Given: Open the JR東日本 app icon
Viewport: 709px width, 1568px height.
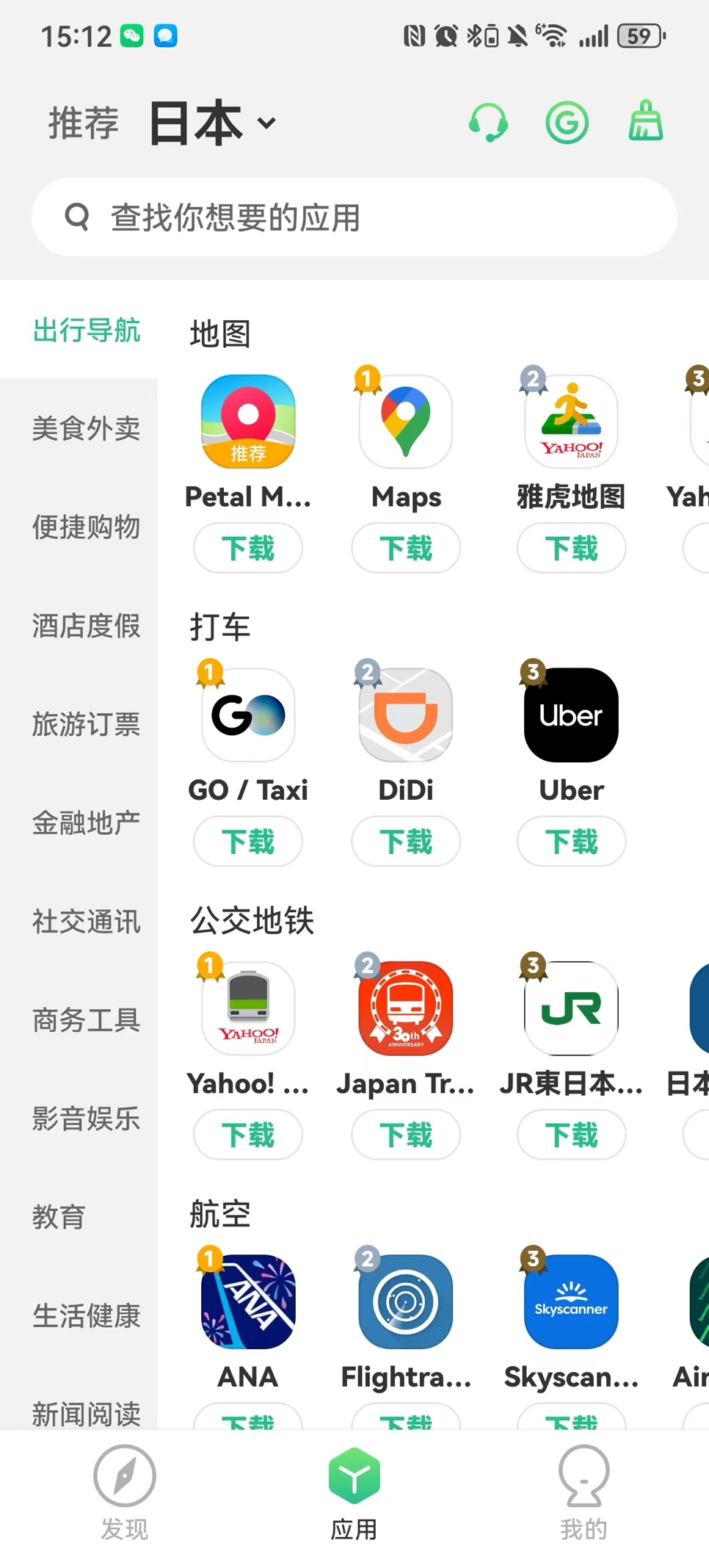Looking at the screenshot, I should pyautogui.click(x=570, y=1007).
